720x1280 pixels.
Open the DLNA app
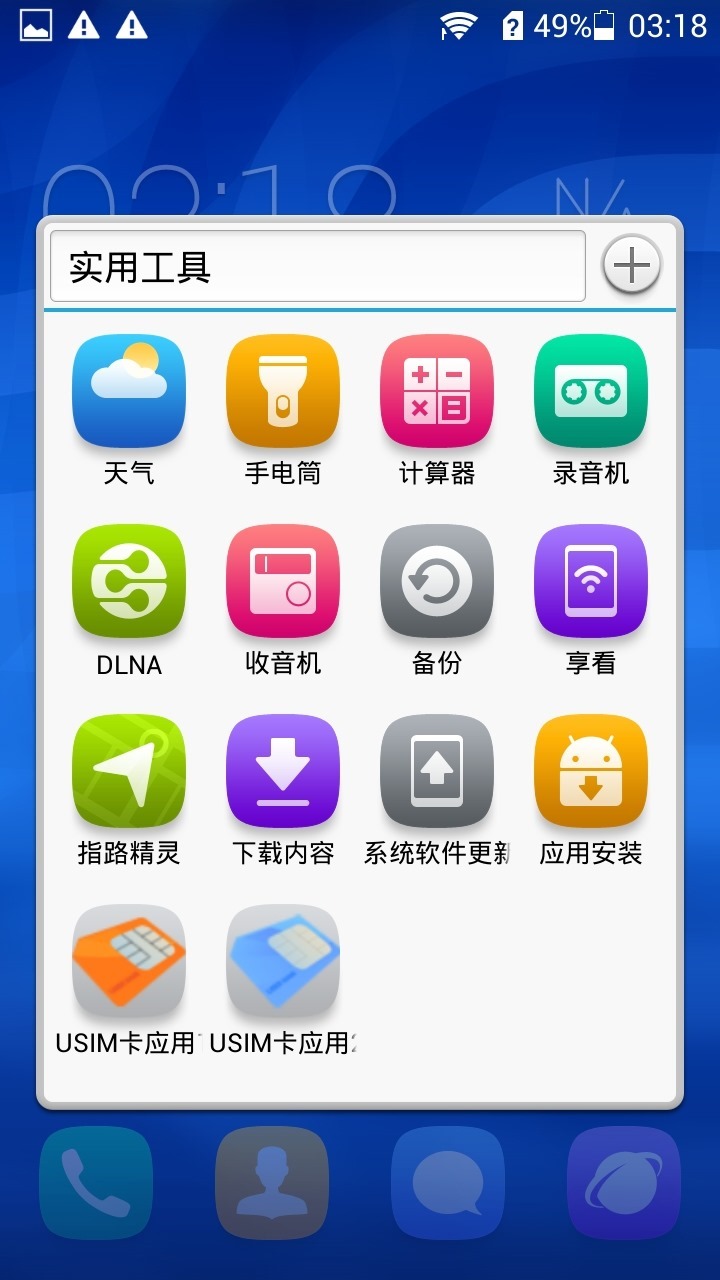pyautogui.click(x=129, y=581)
